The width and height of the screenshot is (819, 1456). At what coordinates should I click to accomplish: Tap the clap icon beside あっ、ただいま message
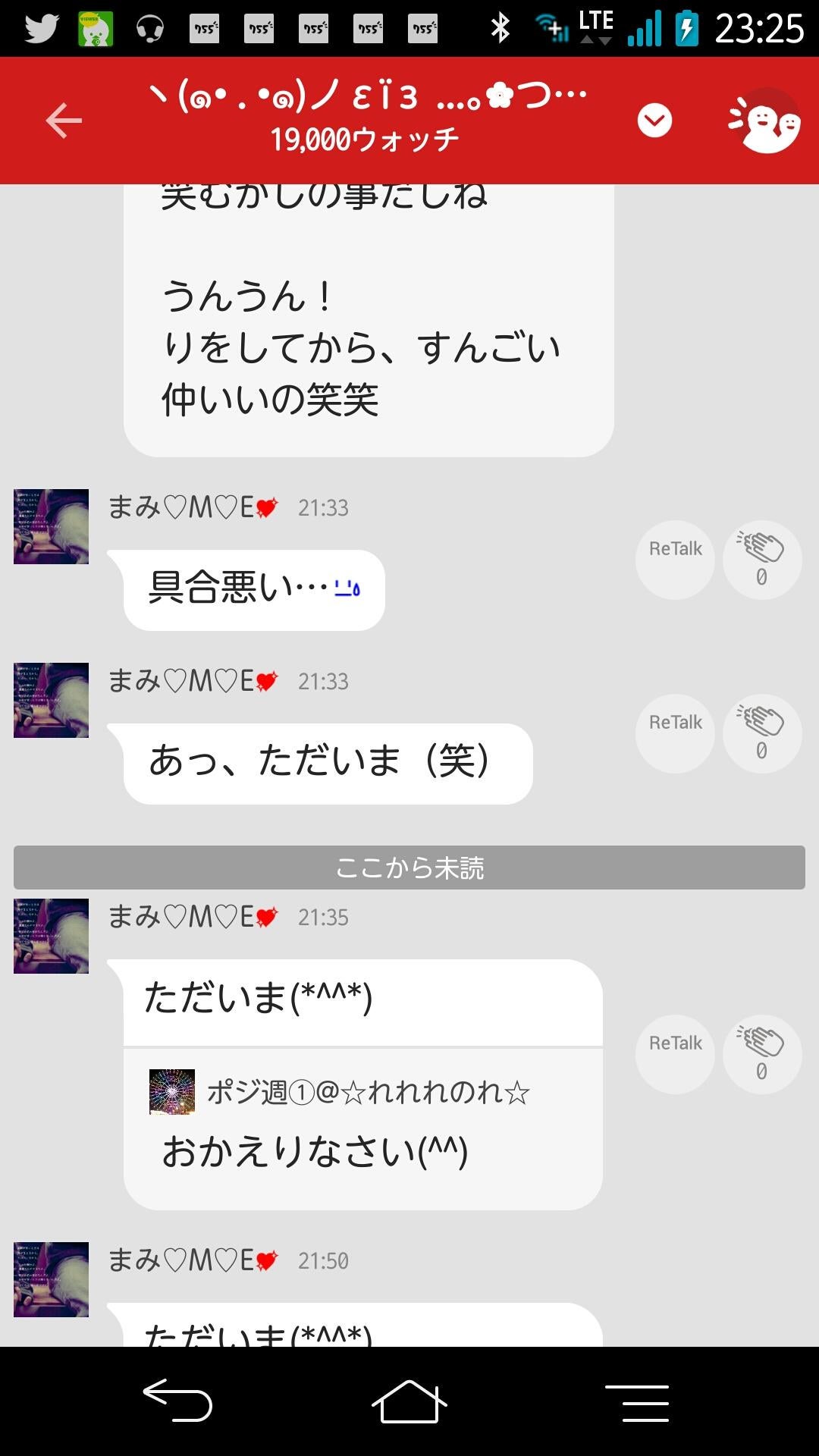point(761,733)
